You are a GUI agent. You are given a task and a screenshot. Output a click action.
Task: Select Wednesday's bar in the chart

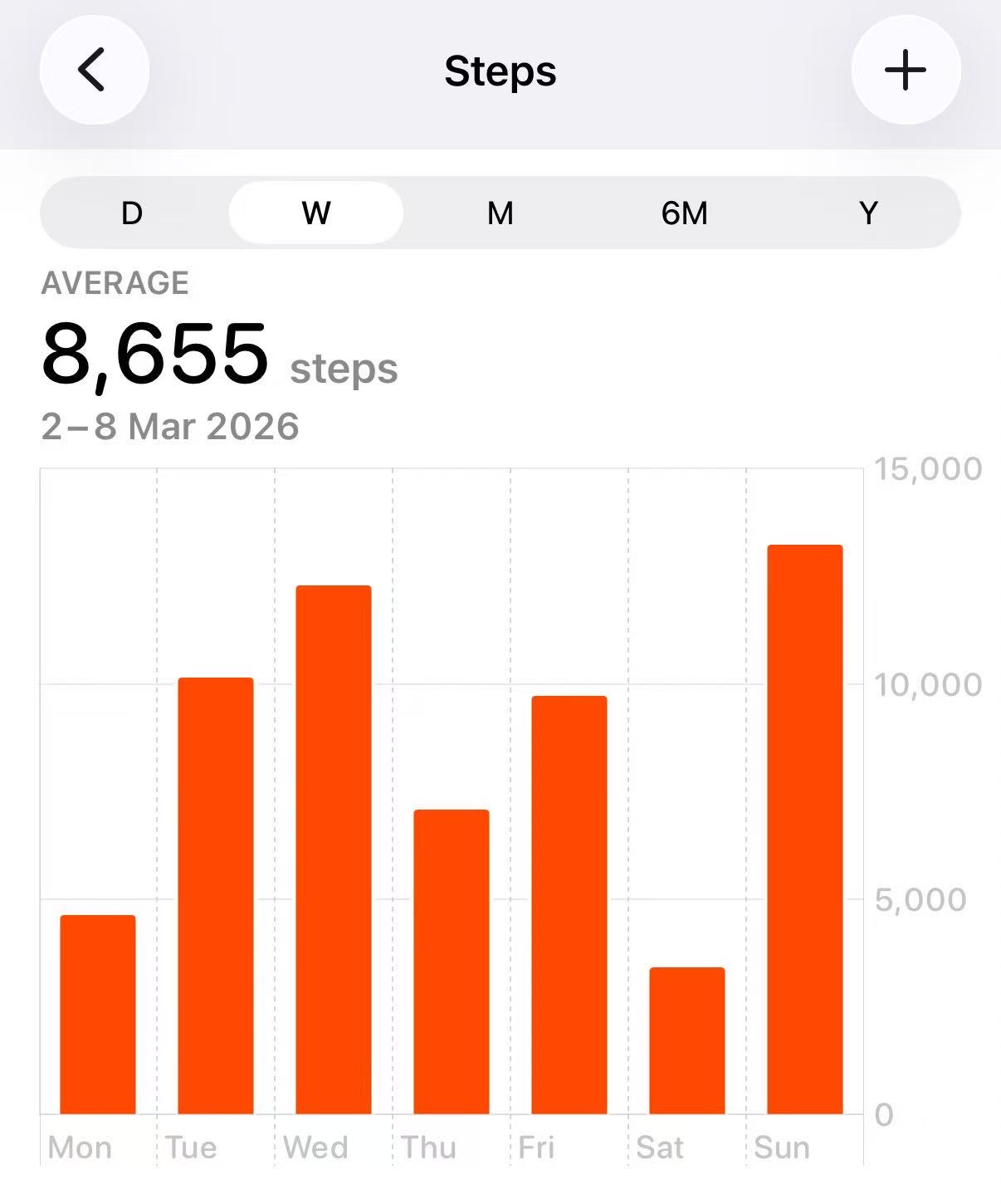point(334,849)
